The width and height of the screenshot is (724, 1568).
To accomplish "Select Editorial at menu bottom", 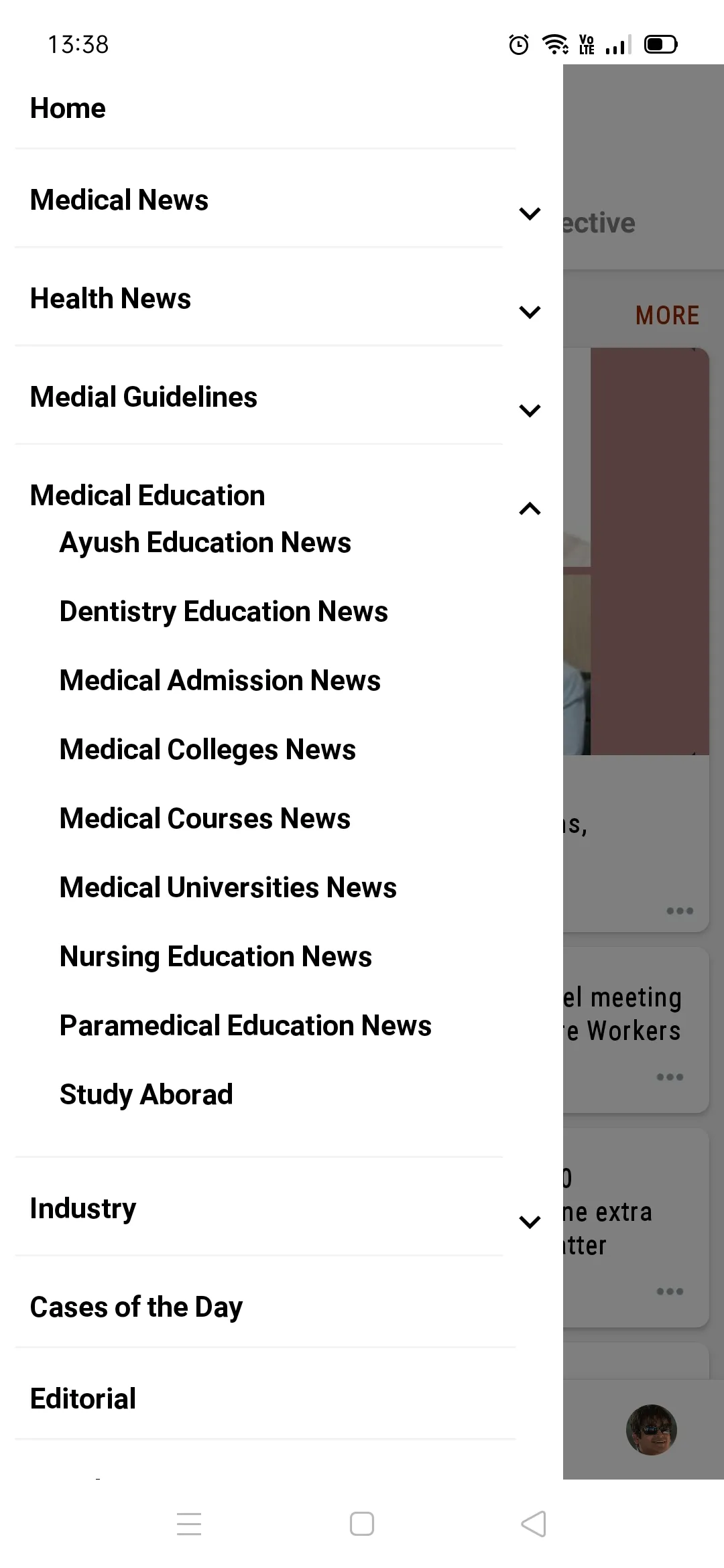I will pos(82,1398).
